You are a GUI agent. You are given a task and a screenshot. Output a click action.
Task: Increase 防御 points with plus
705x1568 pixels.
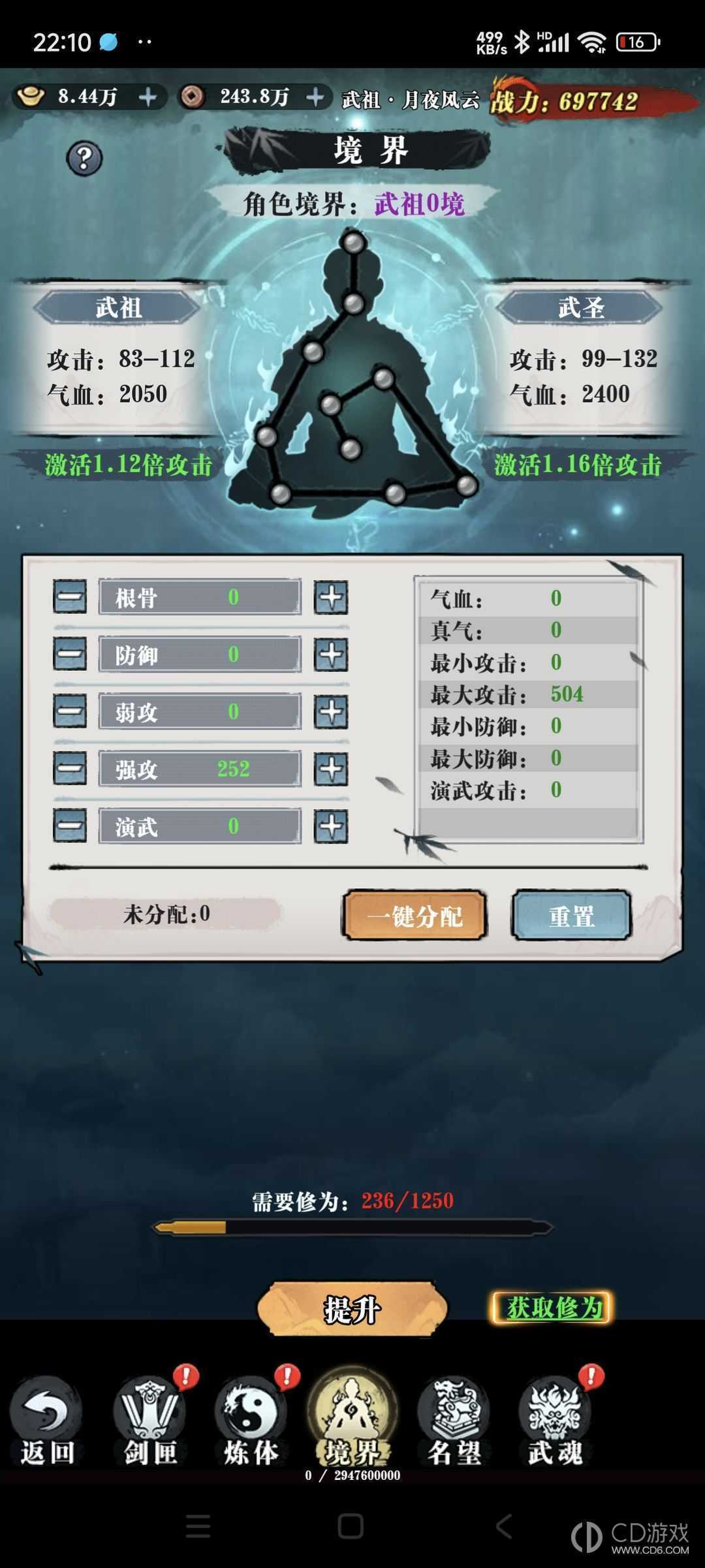(x=331, y=654)
